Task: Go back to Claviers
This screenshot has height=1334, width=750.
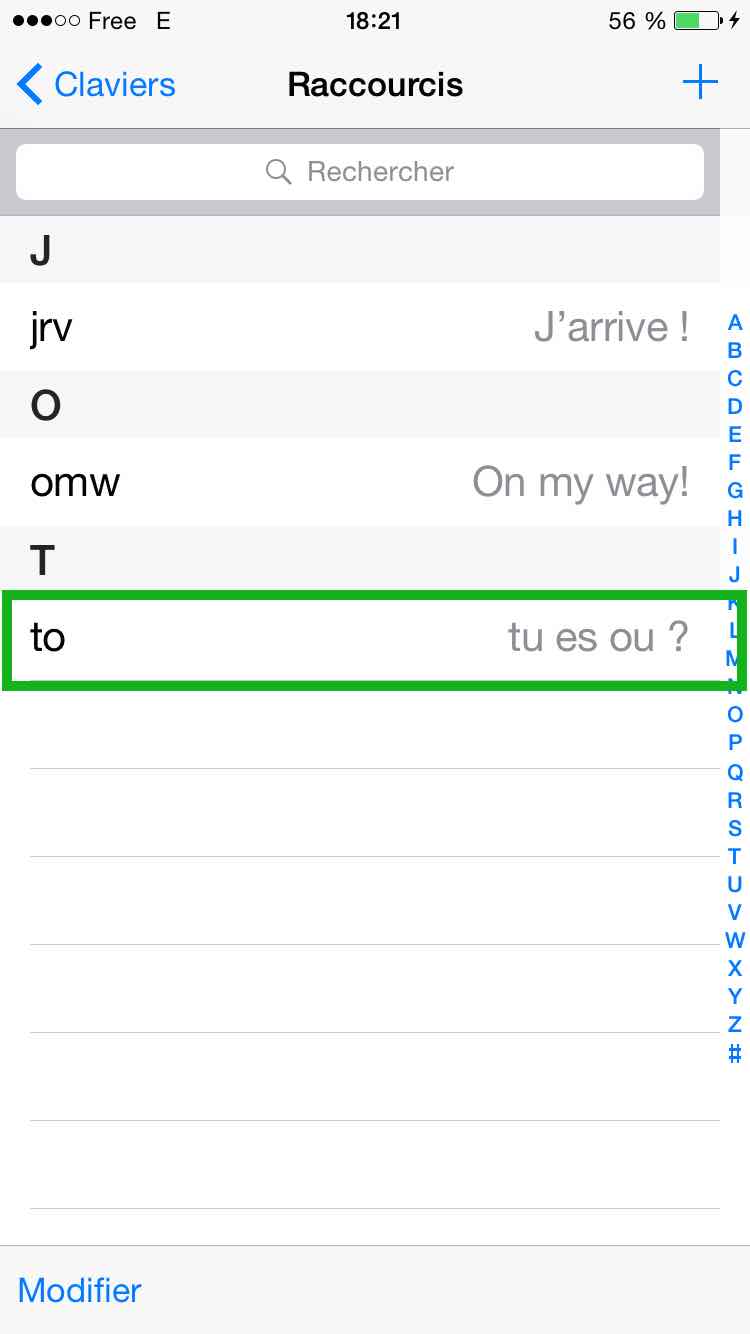Action: tap(96, 85)
